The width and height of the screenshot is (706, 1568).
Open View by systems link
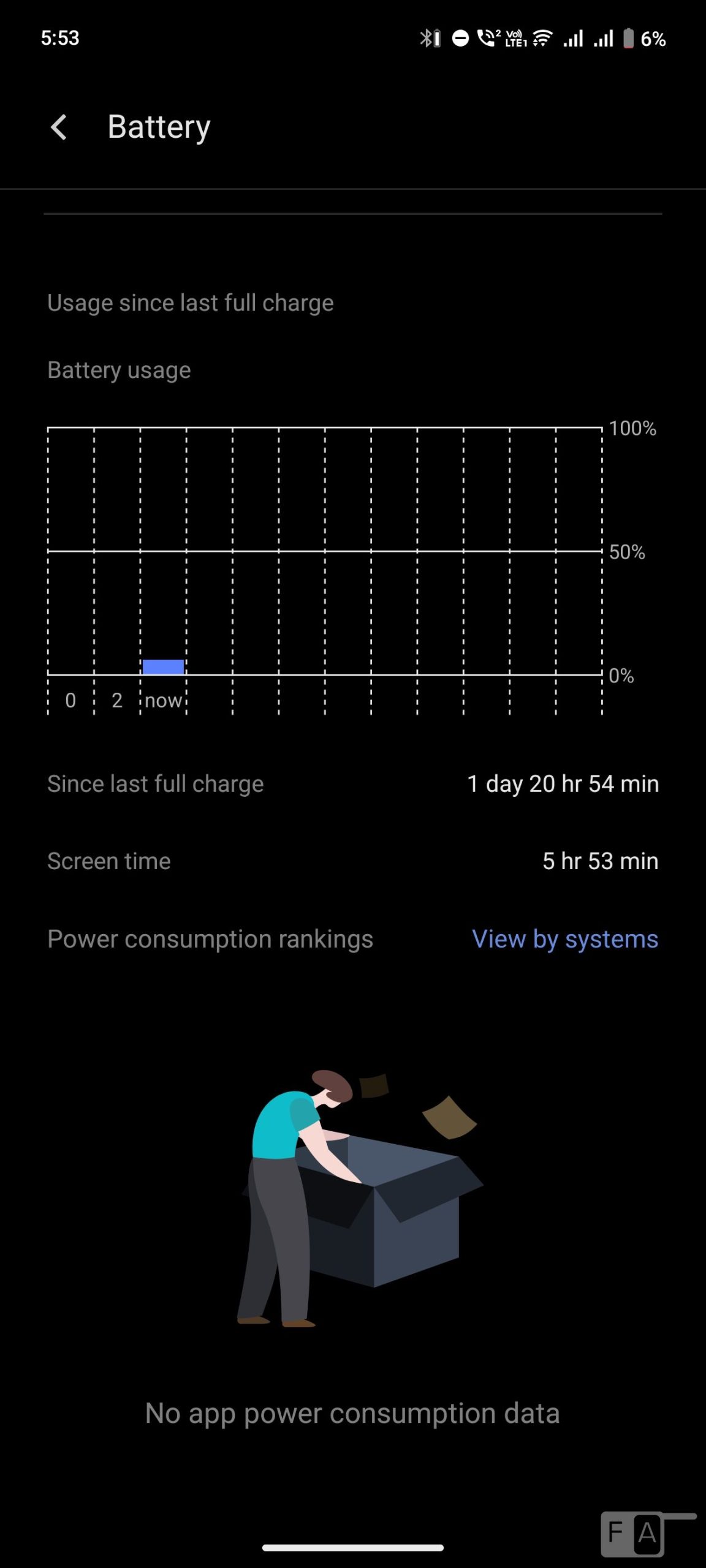click(x=564, y=939)
